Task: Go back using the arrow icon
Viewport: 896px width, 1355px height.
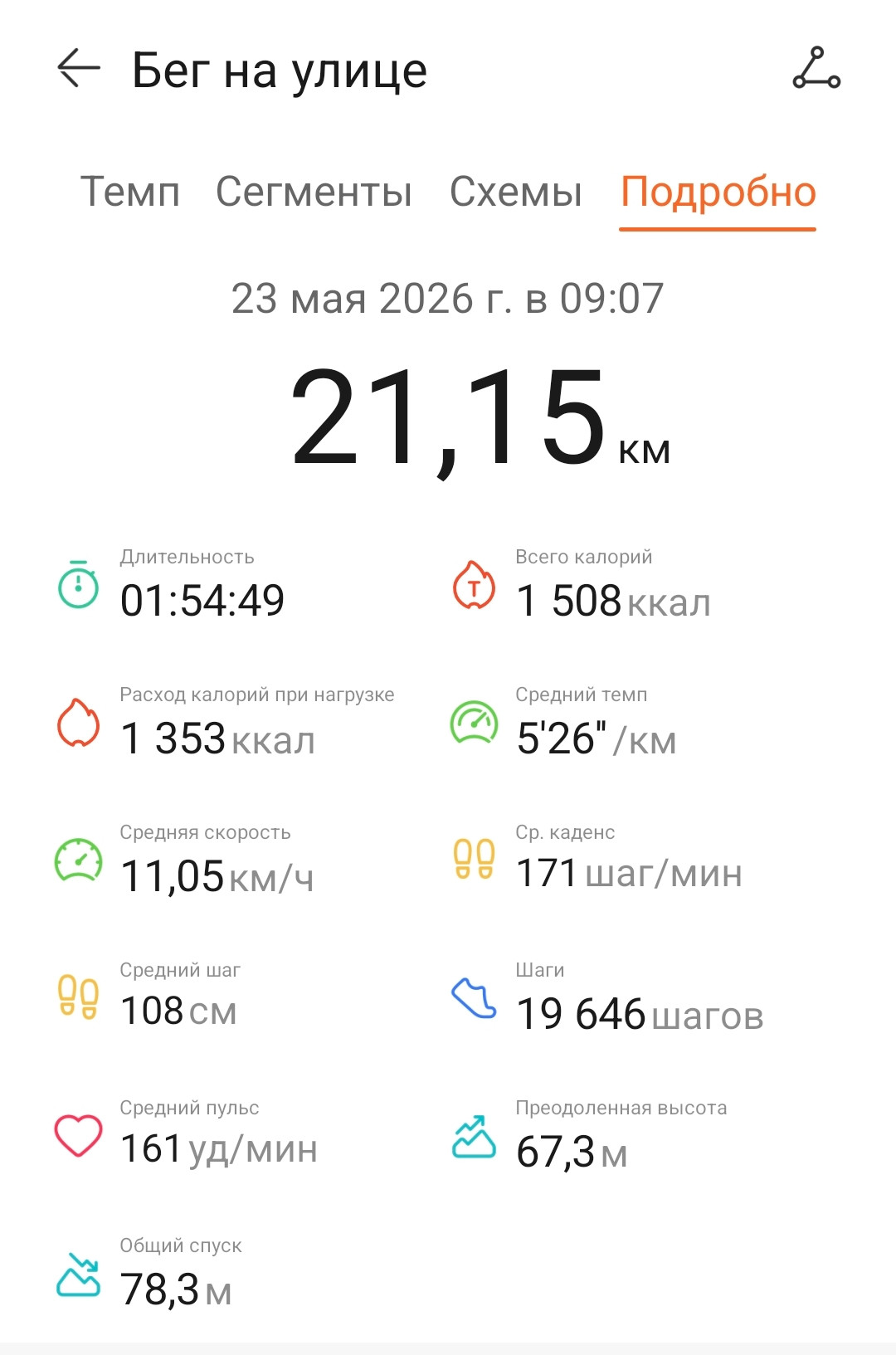Action: 79,68
